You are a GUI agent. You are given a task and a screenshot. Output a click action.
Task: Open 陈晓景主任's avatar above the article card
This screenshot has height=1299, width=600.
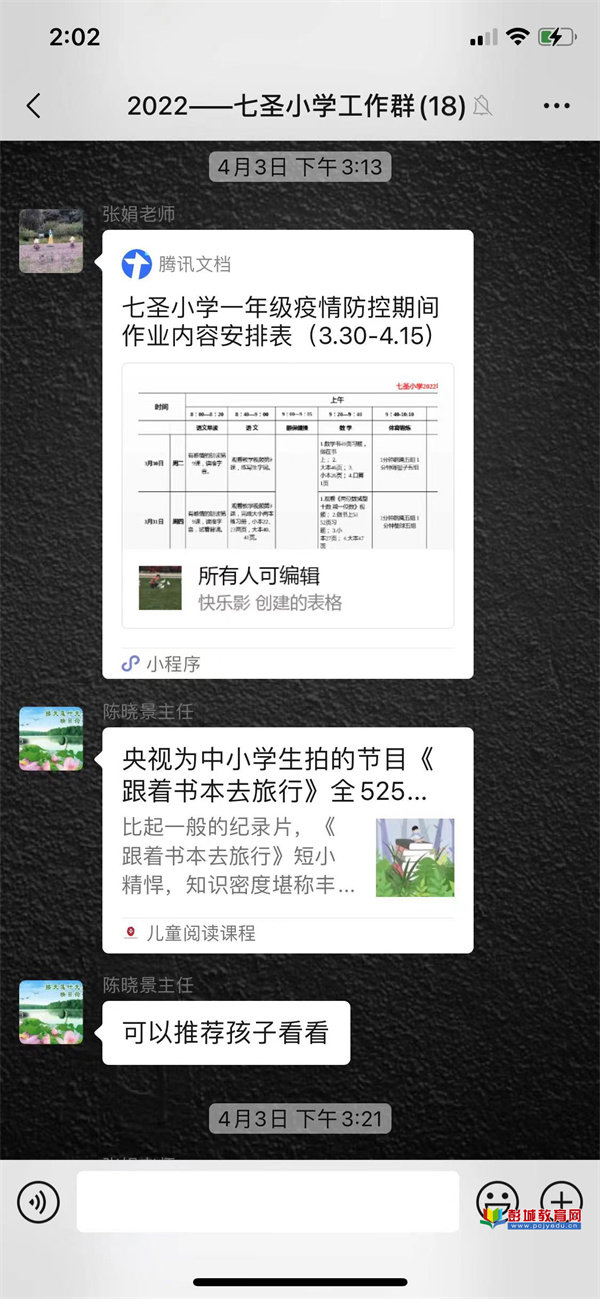tap(51, 739)
